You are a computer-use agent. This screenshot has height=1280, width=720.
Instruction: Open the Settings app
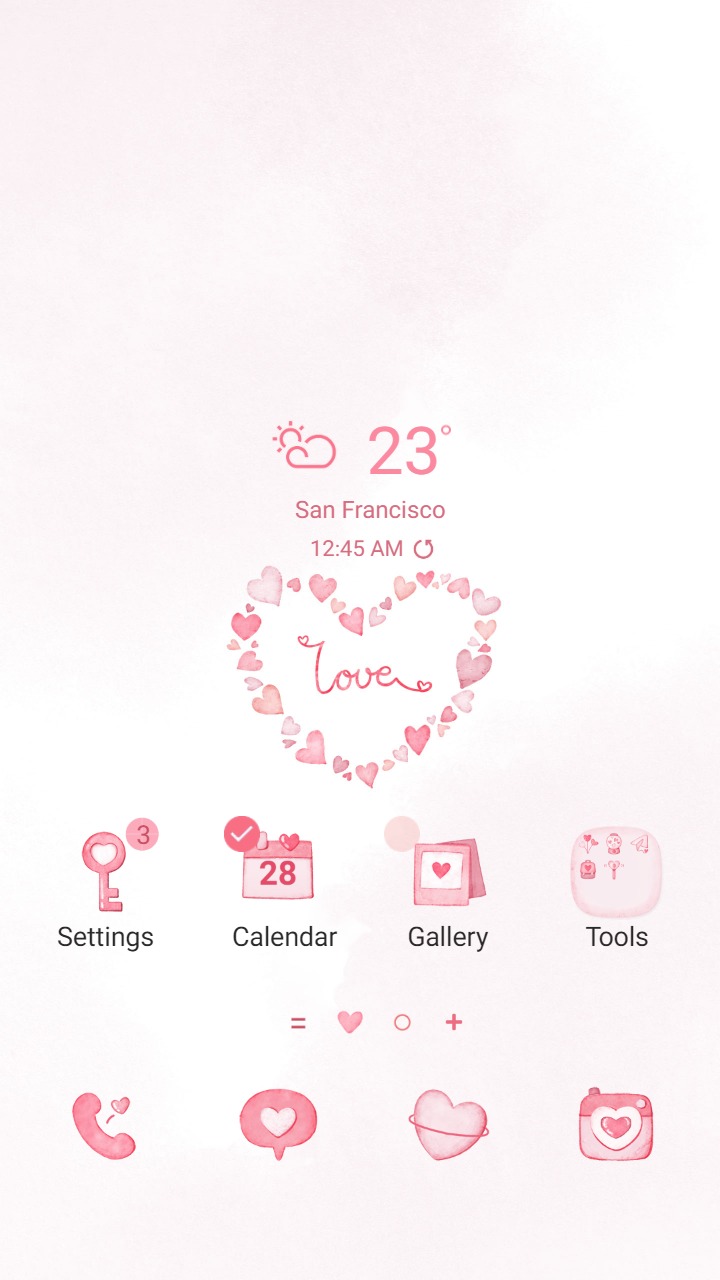(x=105, y=870)
